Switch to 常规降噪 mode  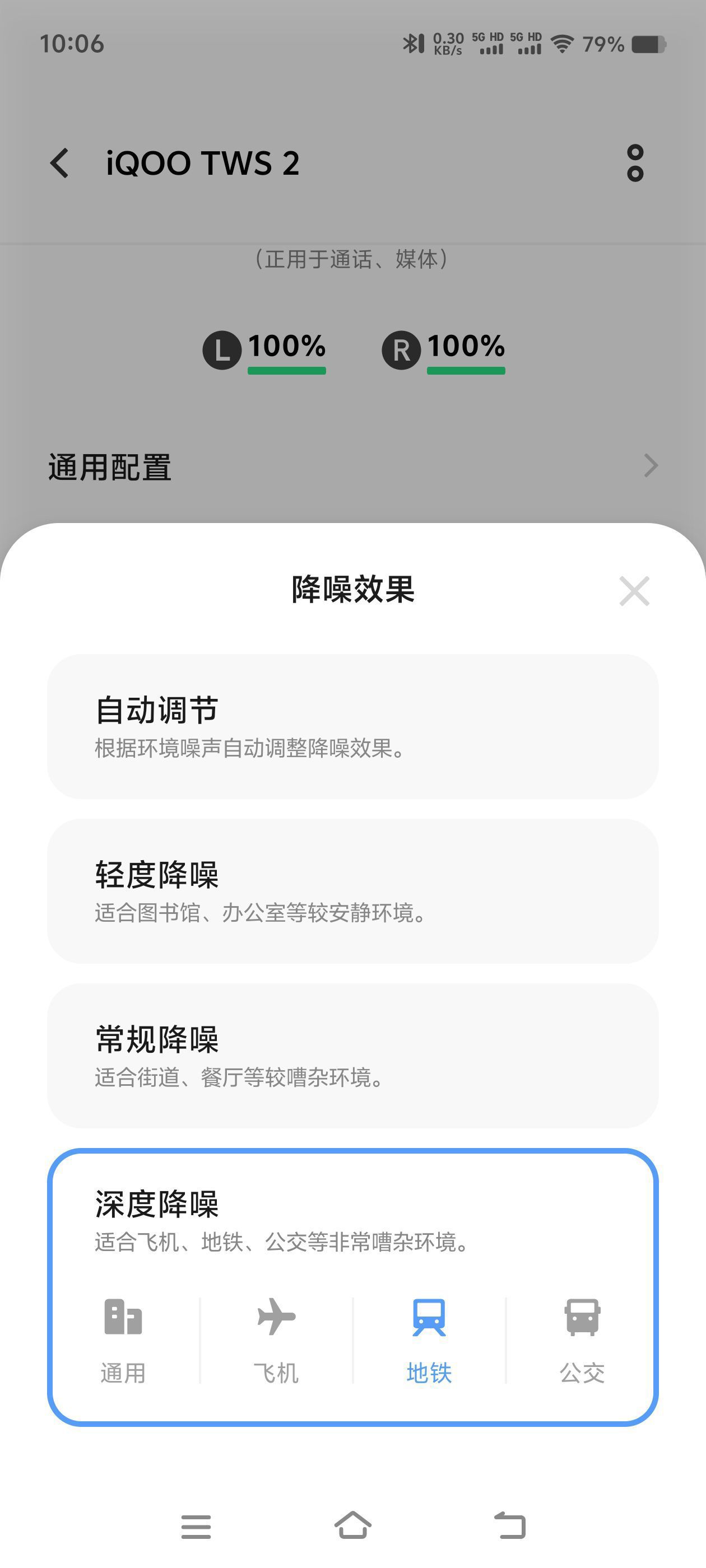pyautogui.click(x=352, y=1055)
